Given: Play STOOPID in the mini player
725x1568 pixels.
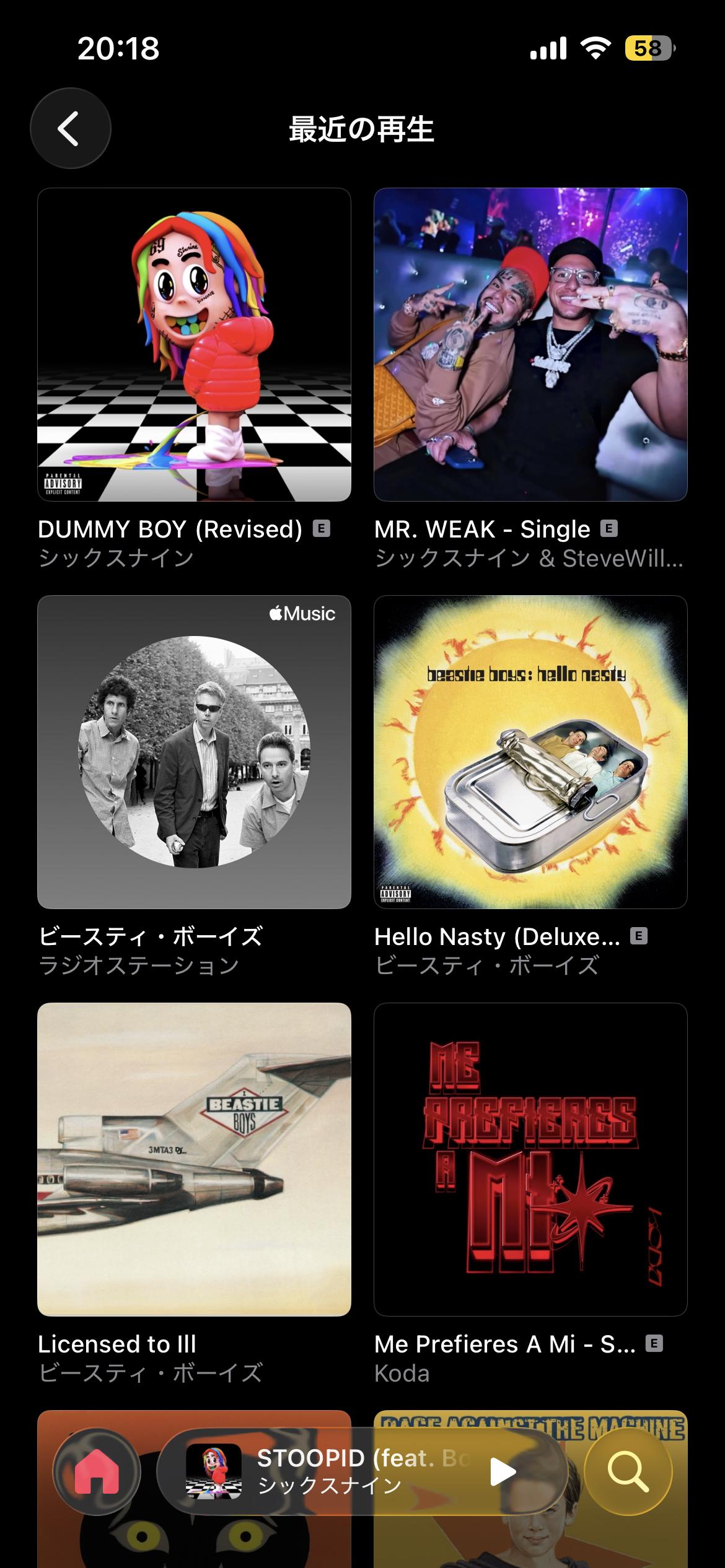Looking at the screenshot, I should click(x=503, y=1471).
